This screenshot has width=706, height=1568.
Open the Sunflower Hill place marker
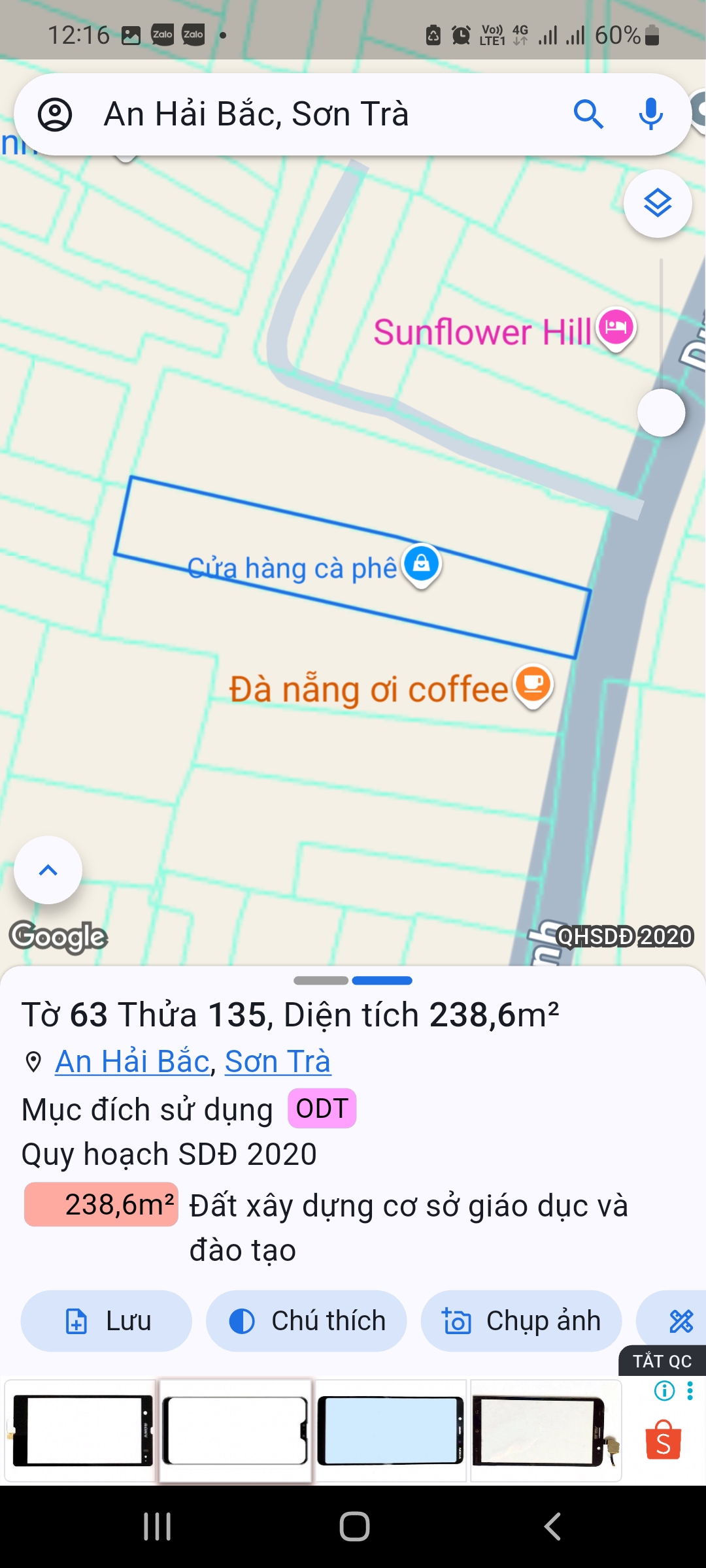tap(616, 328)
